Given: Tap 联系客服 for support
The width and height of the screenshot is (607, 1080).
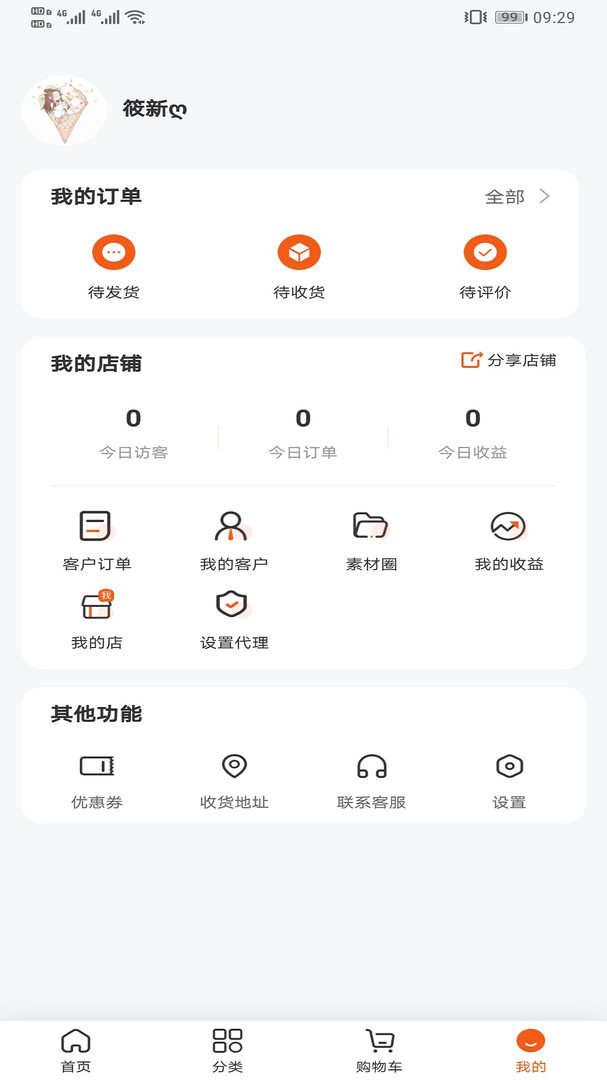Looking at the screenshot, I should [371, 780].
